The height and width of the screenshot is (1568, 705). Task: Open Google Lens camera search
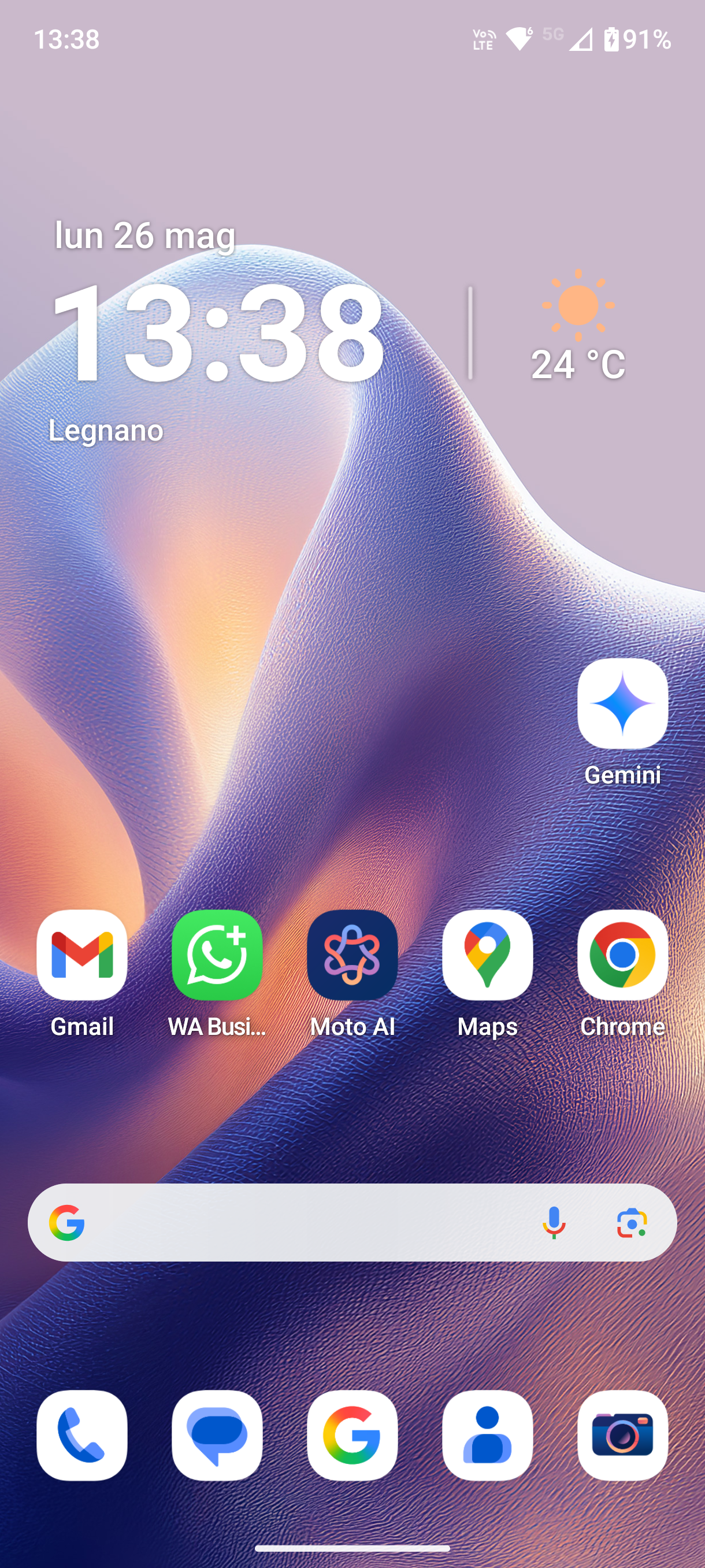click(x=632, y=1223)
